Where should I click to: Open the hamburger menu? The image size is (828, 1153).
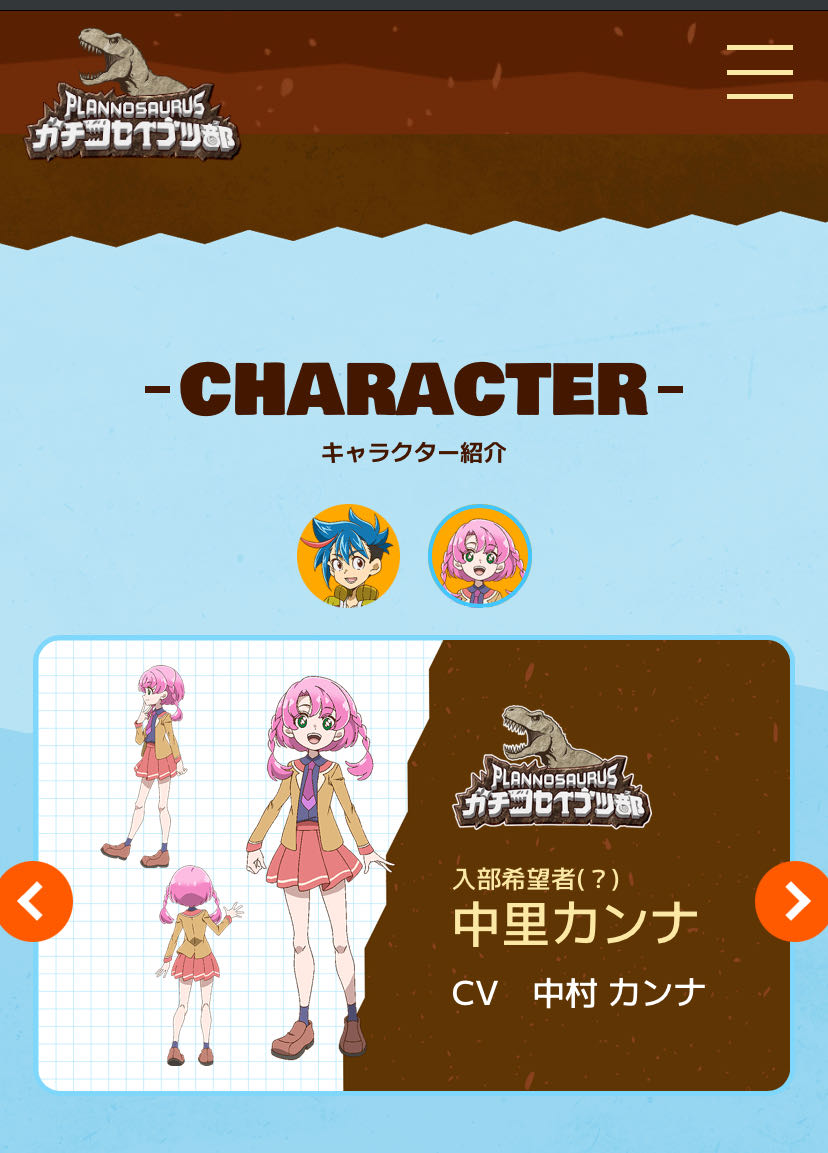pos(759,72)
